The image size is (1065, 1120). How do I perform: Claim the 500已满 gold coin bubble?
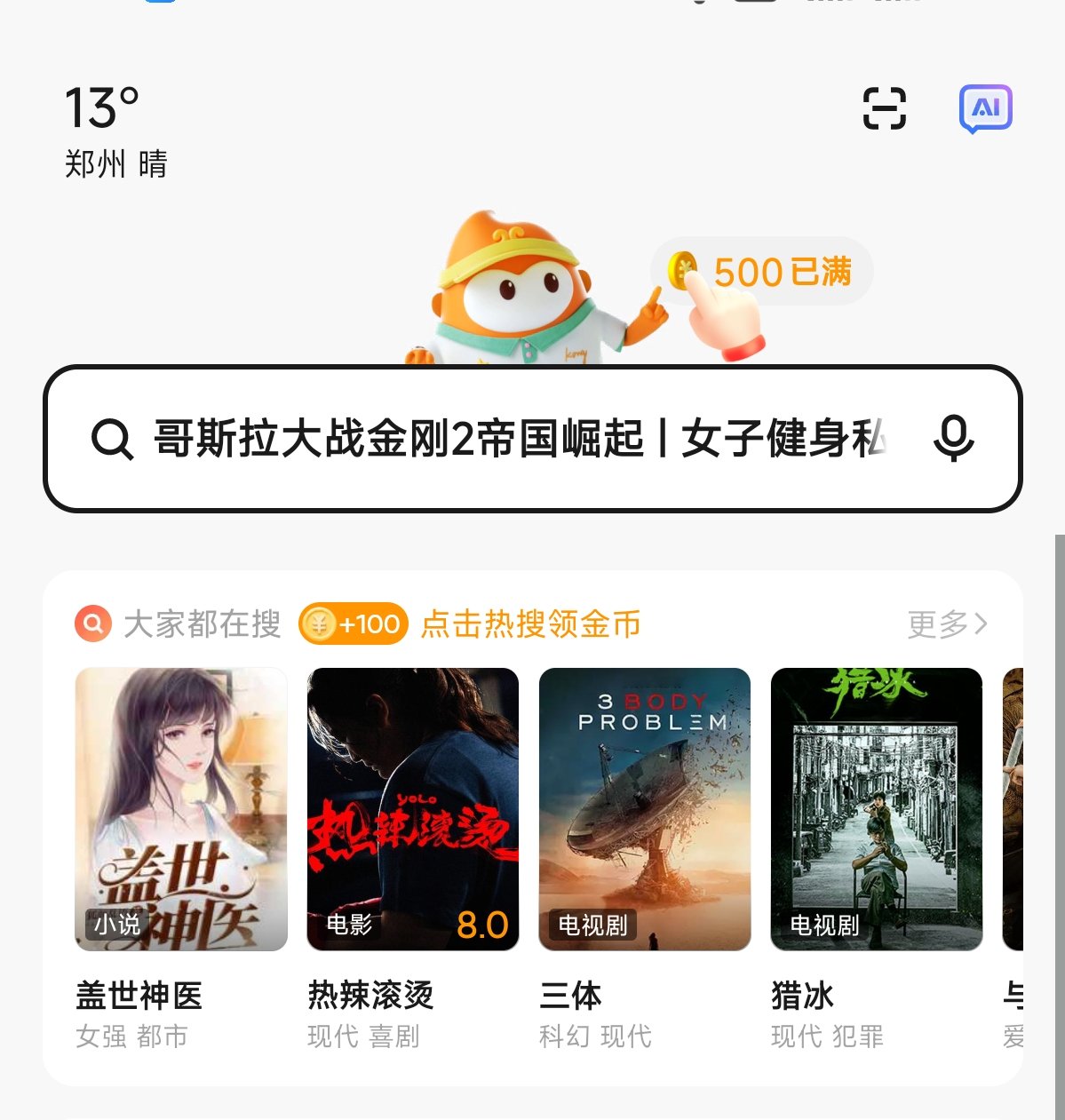point(764,272)
